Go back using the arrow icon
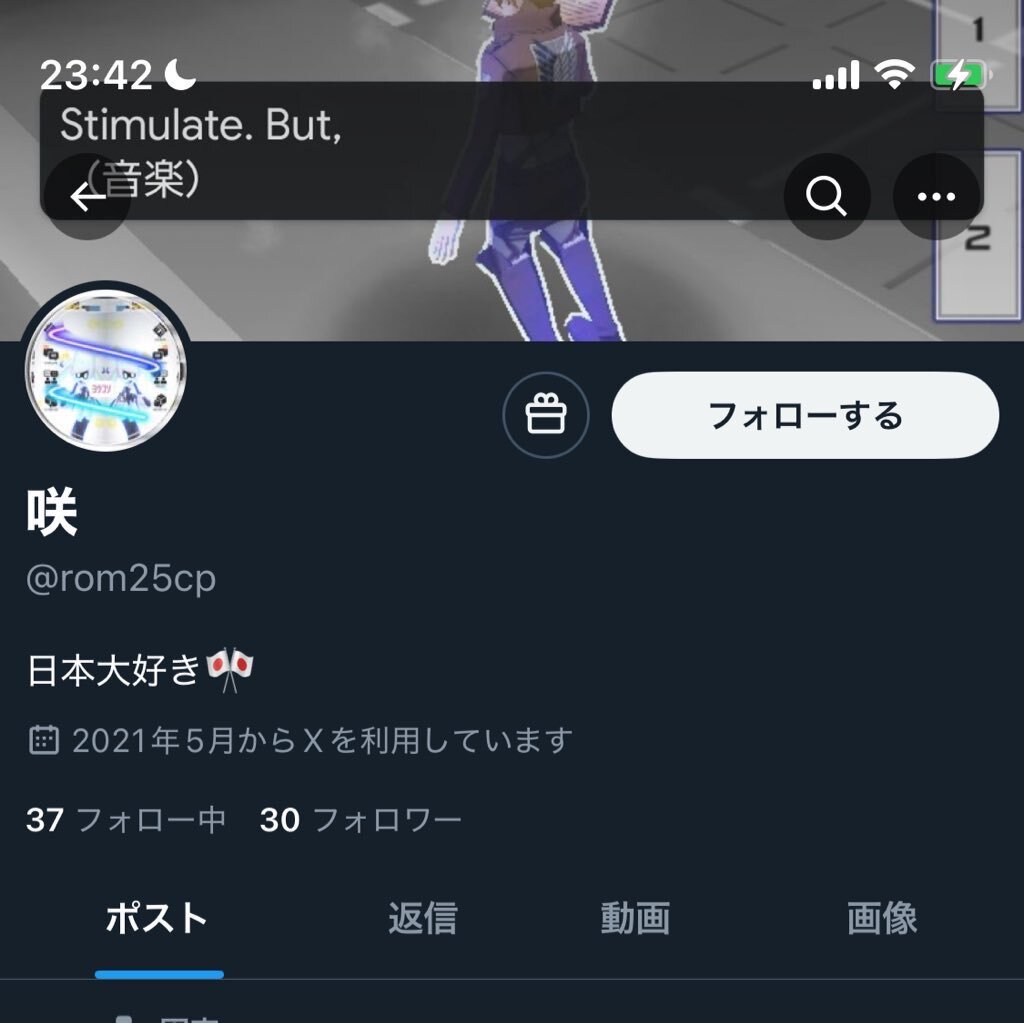The image size is (1024, 1023). click(x=88, y=197)
